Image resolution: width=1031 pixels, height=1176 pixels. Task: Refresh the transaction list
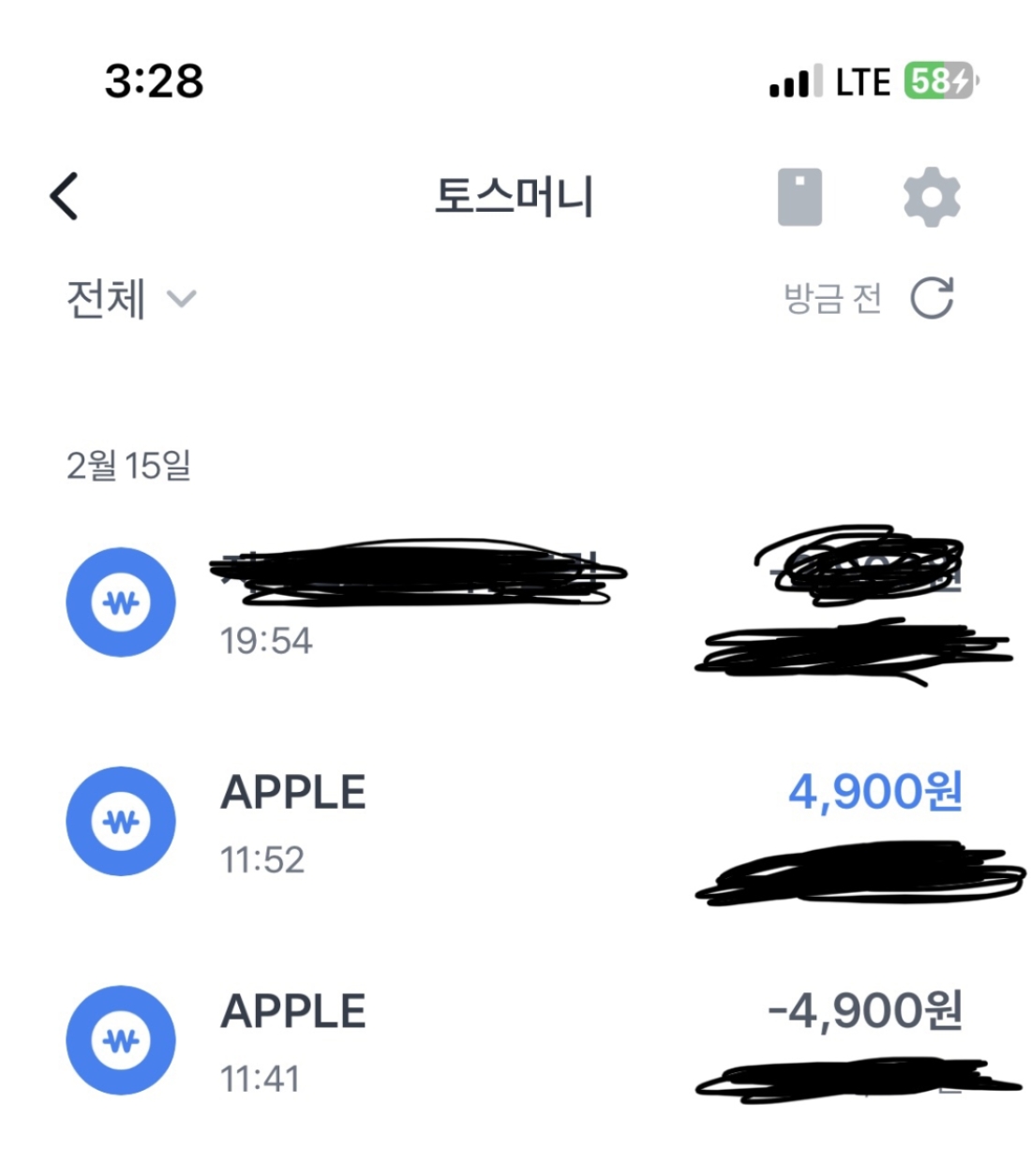[932, 299]
